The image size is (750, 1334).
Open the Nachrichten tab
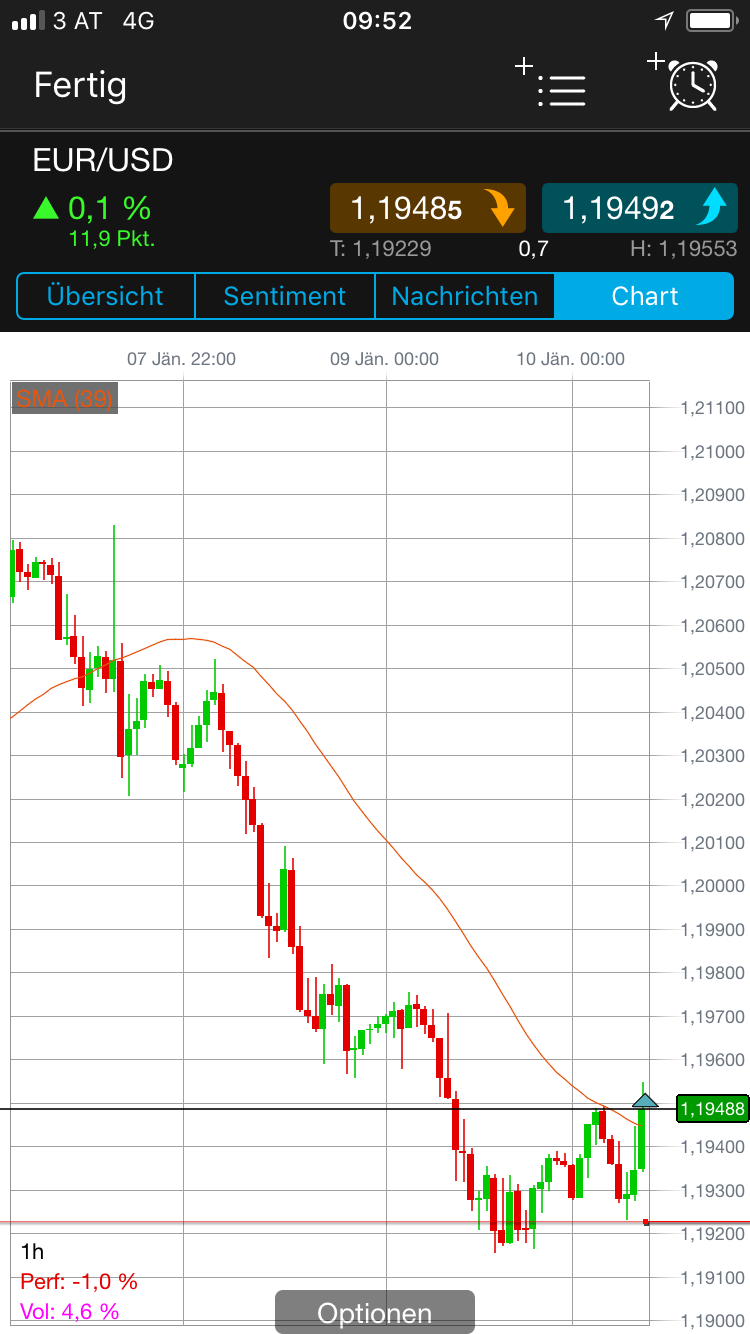[x=464, y=296]
